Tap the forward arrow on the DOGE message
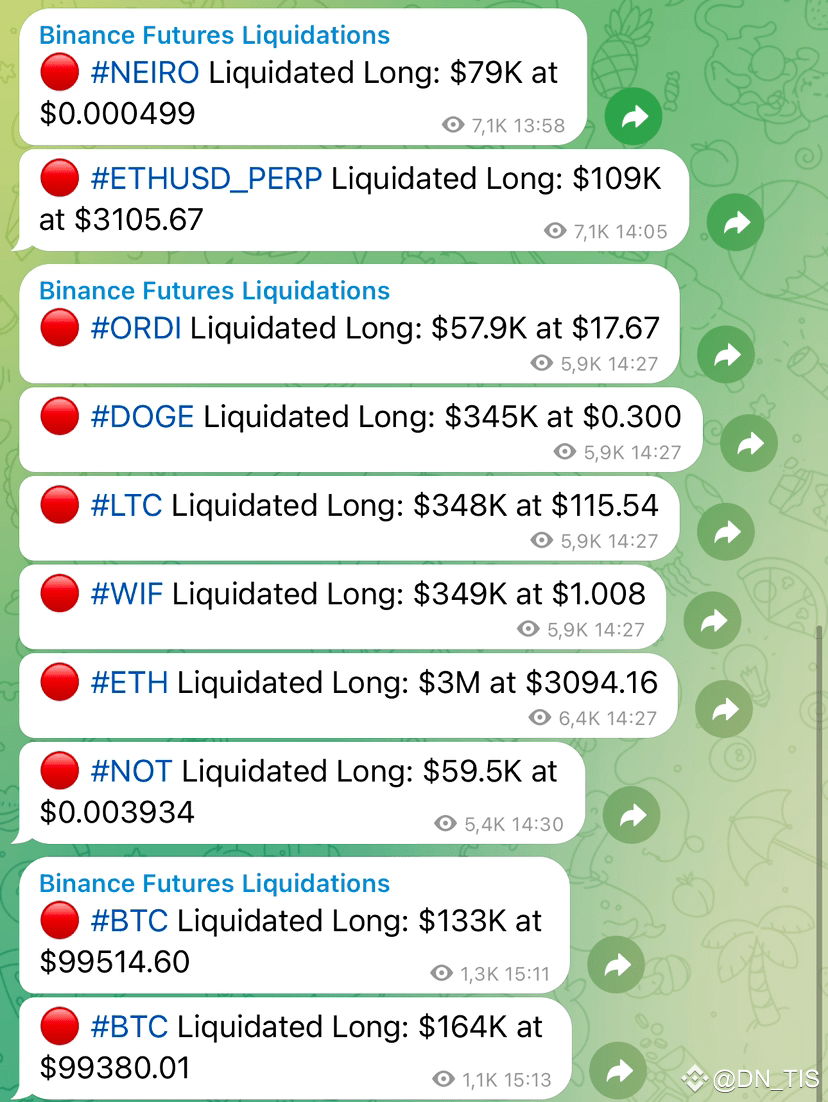The width and height of the screenshot is (828, 1102). [750, 443]
